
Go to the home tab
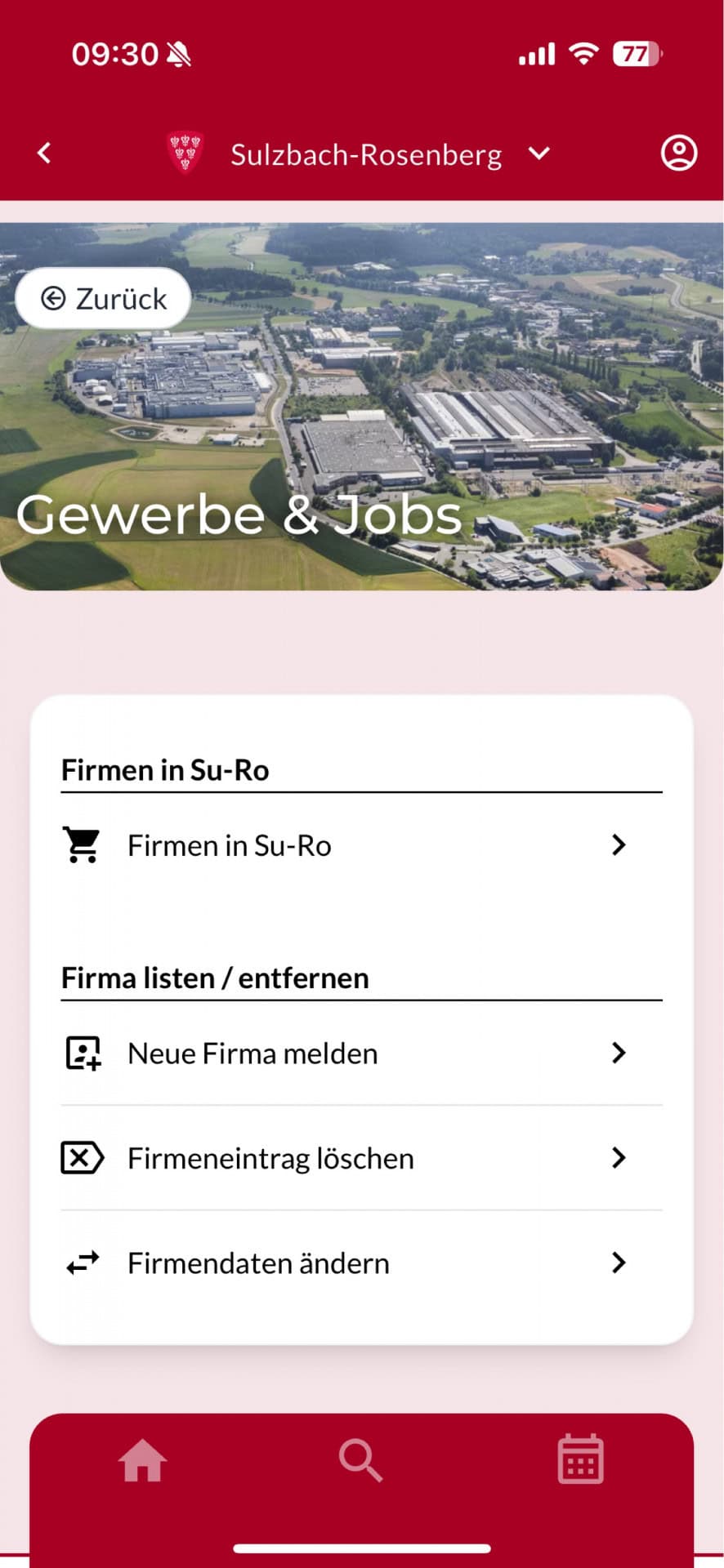tap(142, 1460)
